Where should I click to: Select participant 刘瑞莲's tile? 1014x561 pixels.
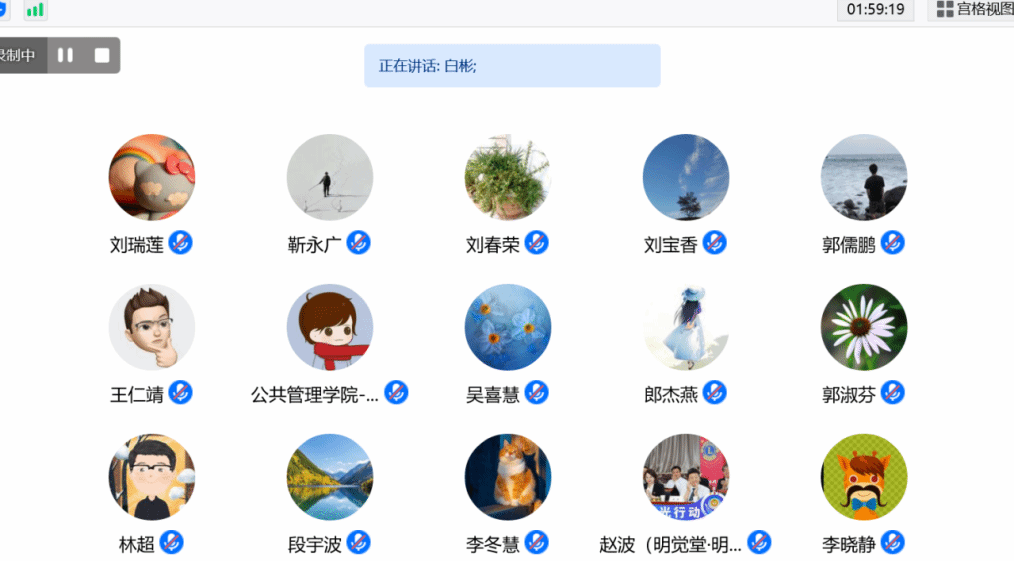point(151,177)
